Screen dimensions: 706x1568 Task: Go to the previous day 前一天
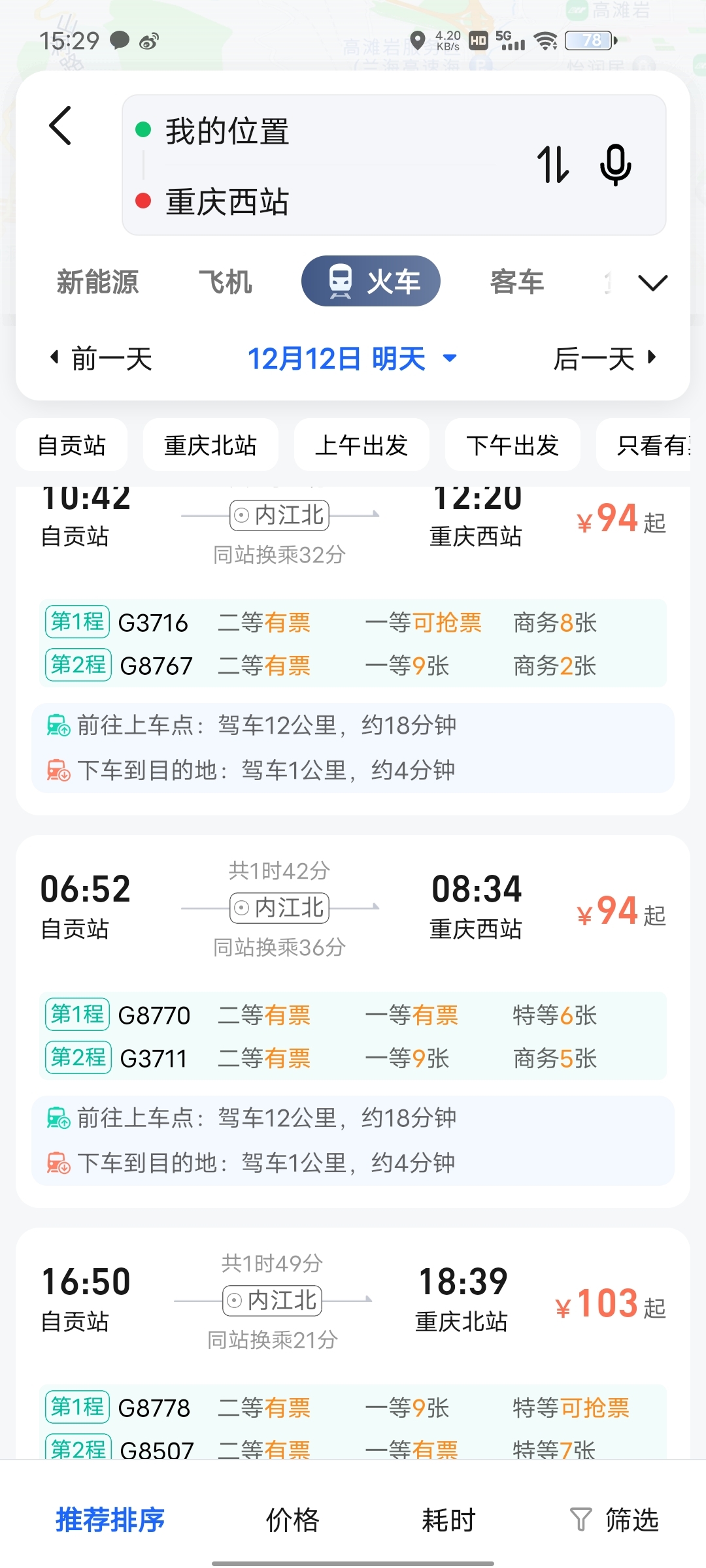pos(102,359)
